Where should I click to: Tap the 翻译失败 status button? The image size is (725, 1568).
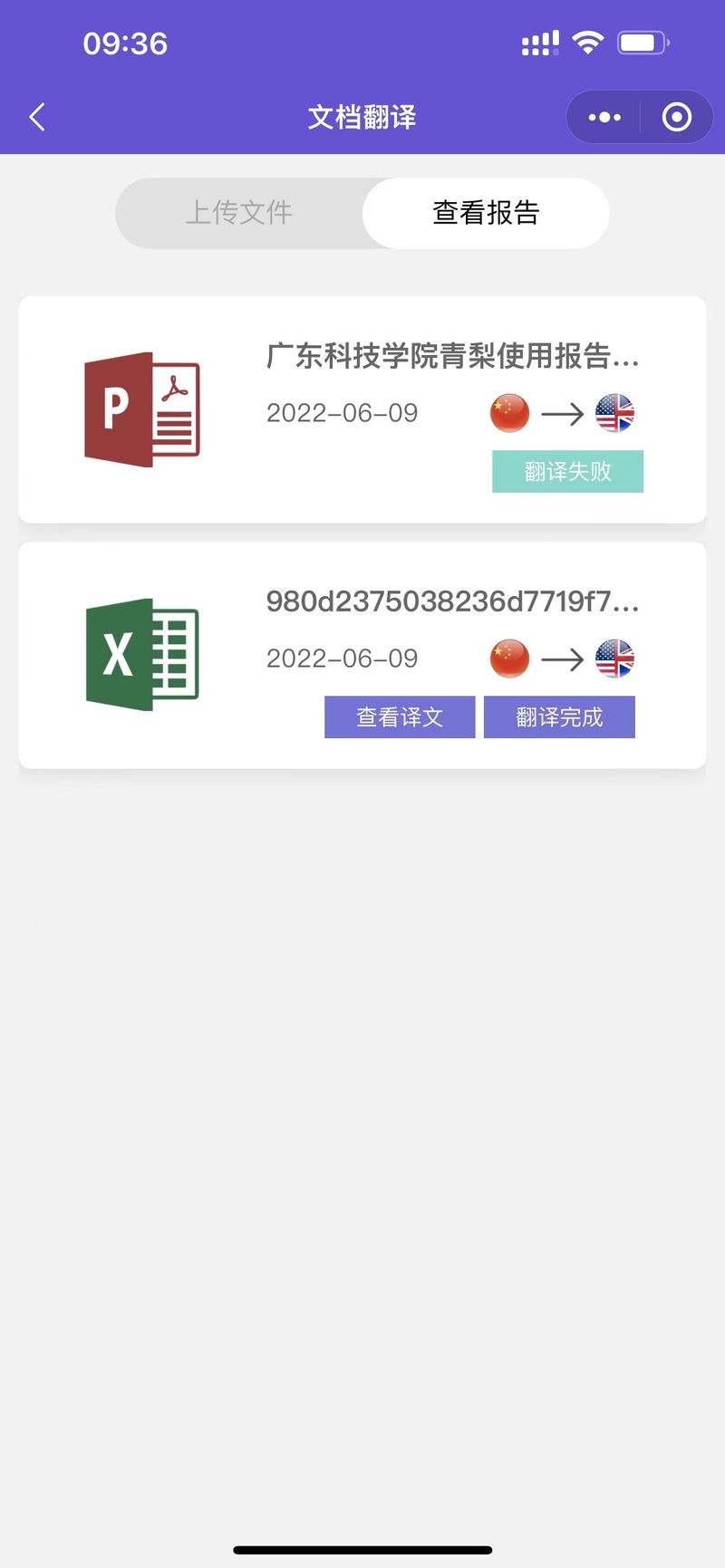point(567,471)
